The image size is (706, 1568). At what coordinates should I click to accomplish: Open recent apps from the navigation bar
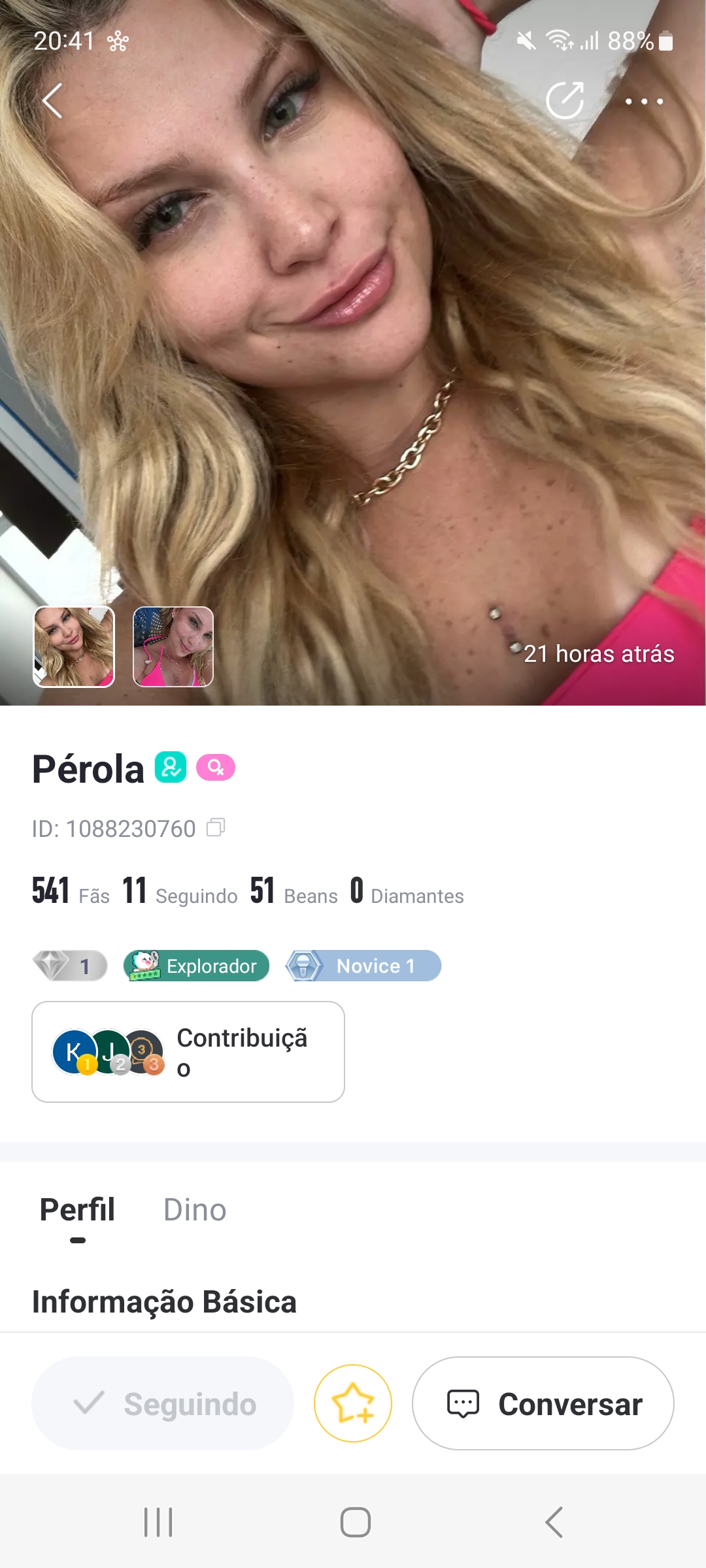click(x=158, y=1522)
